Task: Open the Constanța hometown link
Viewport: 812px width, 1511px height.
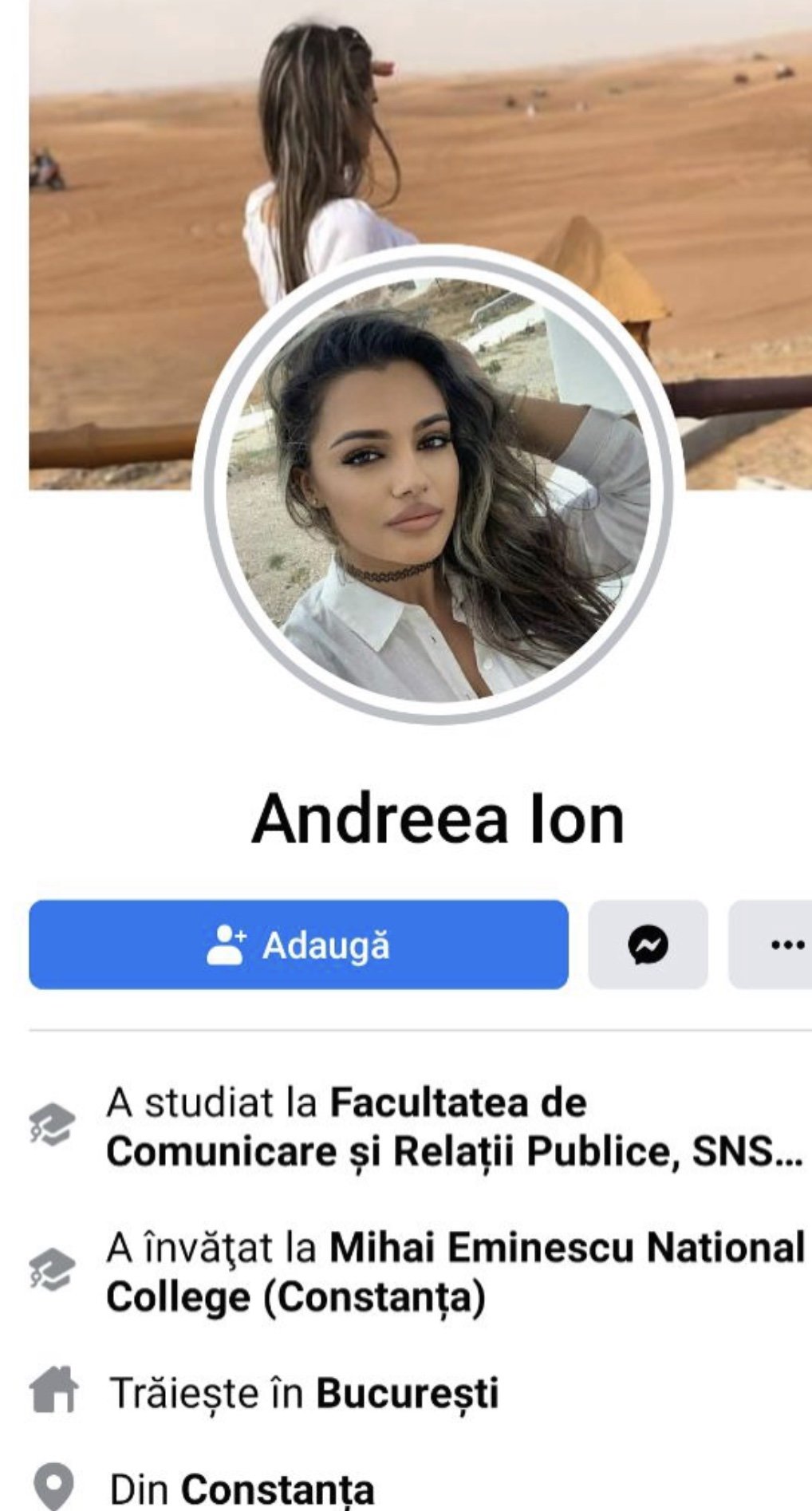Action: 278,1489
